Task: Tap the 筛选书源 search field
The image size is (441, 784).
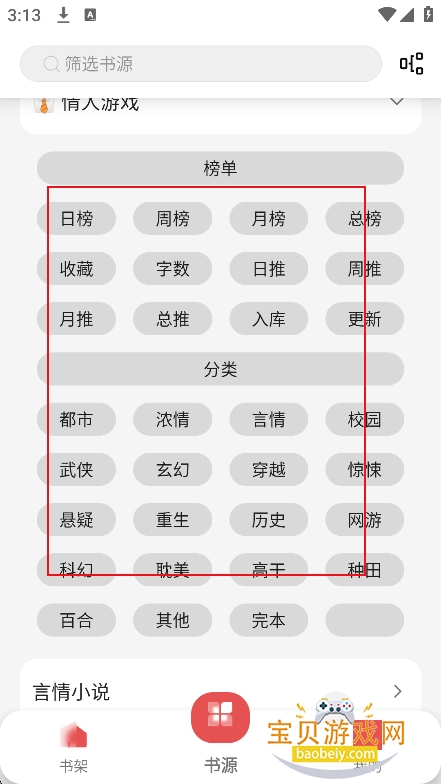Action: pyautogui.click(x=200, y=64)
